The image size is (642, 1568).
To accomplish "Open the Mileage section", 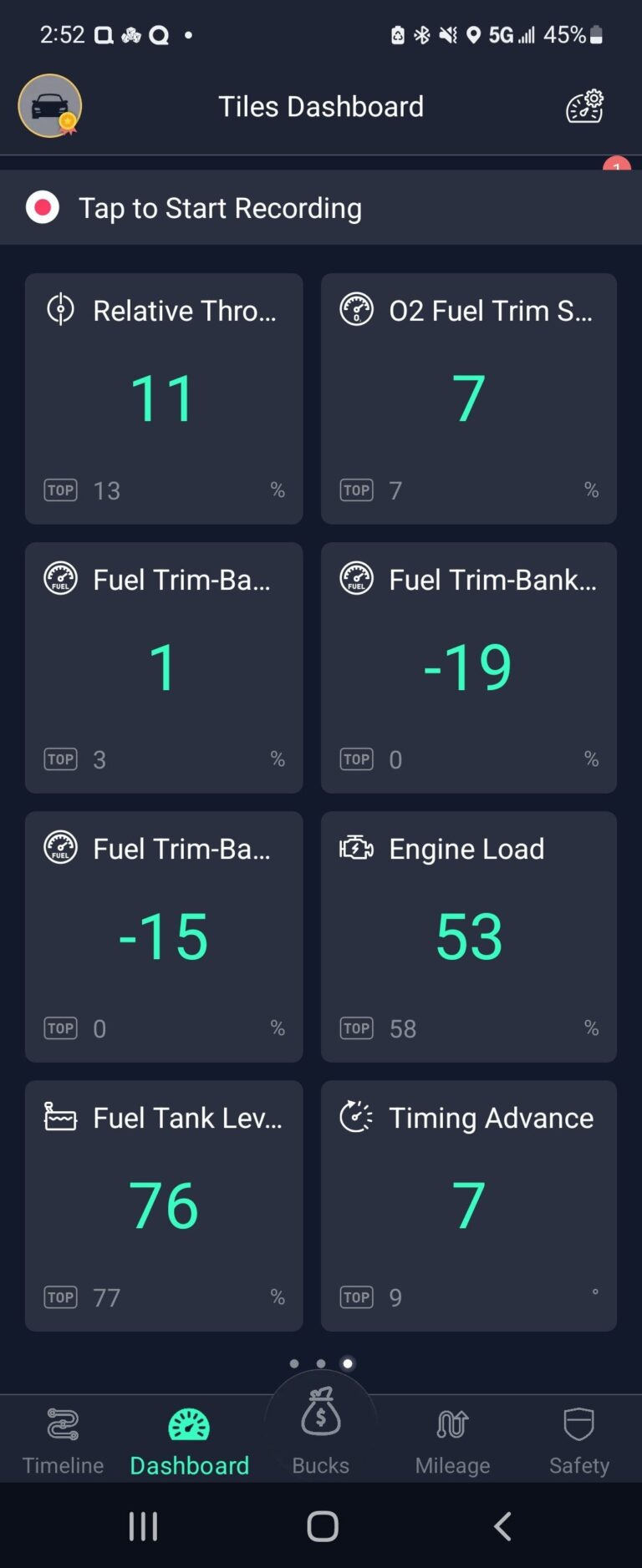I will pos(451,1439).
